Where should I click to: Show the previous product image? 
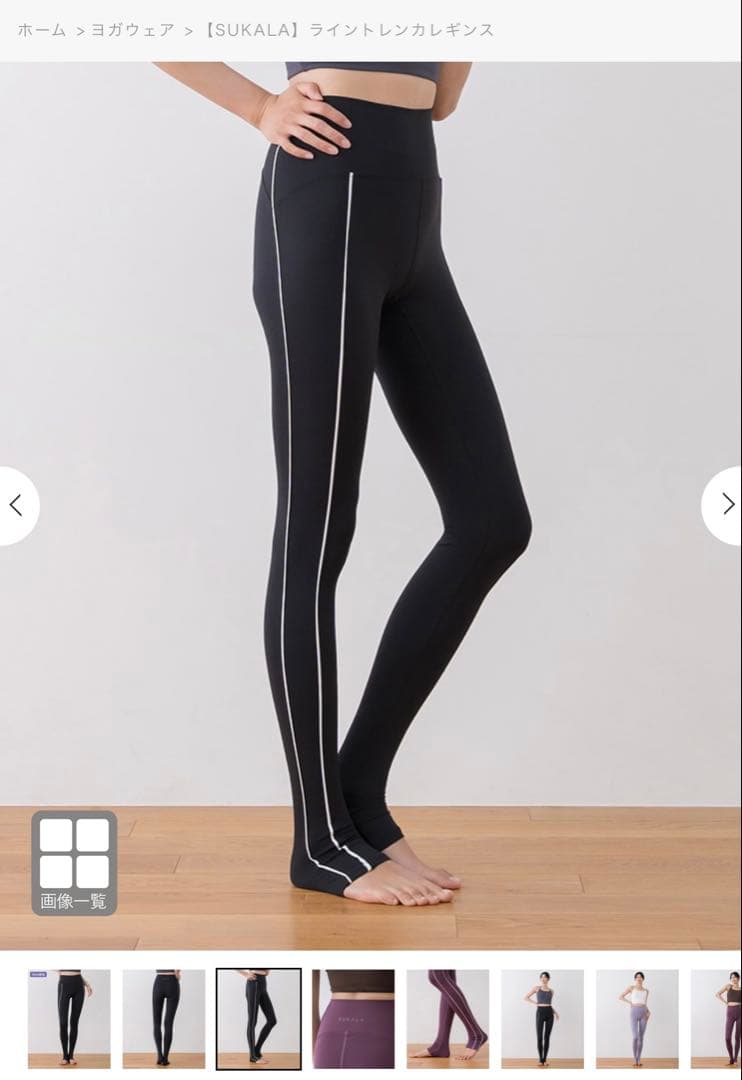16,505
